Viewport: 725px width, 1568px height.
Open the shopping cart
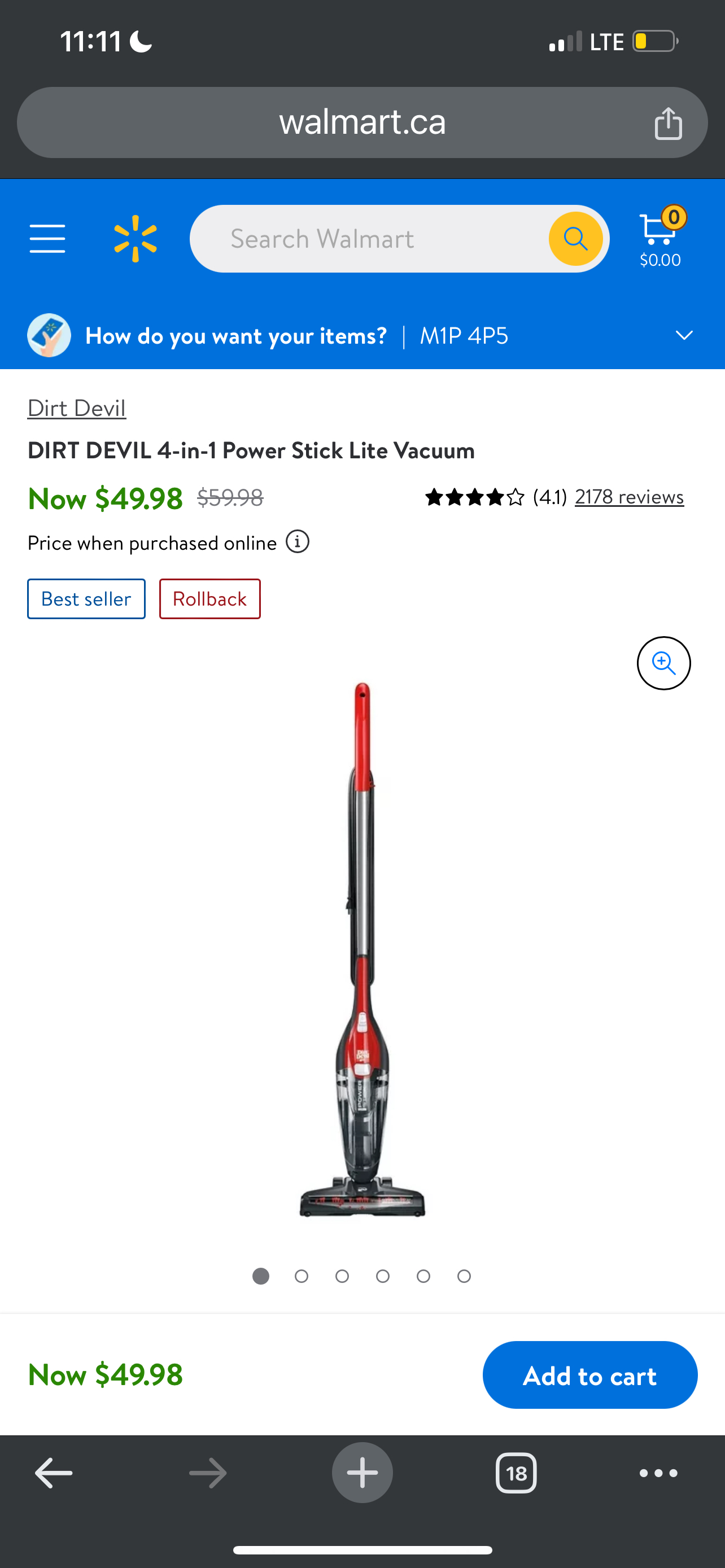click(x=661, y=239)
